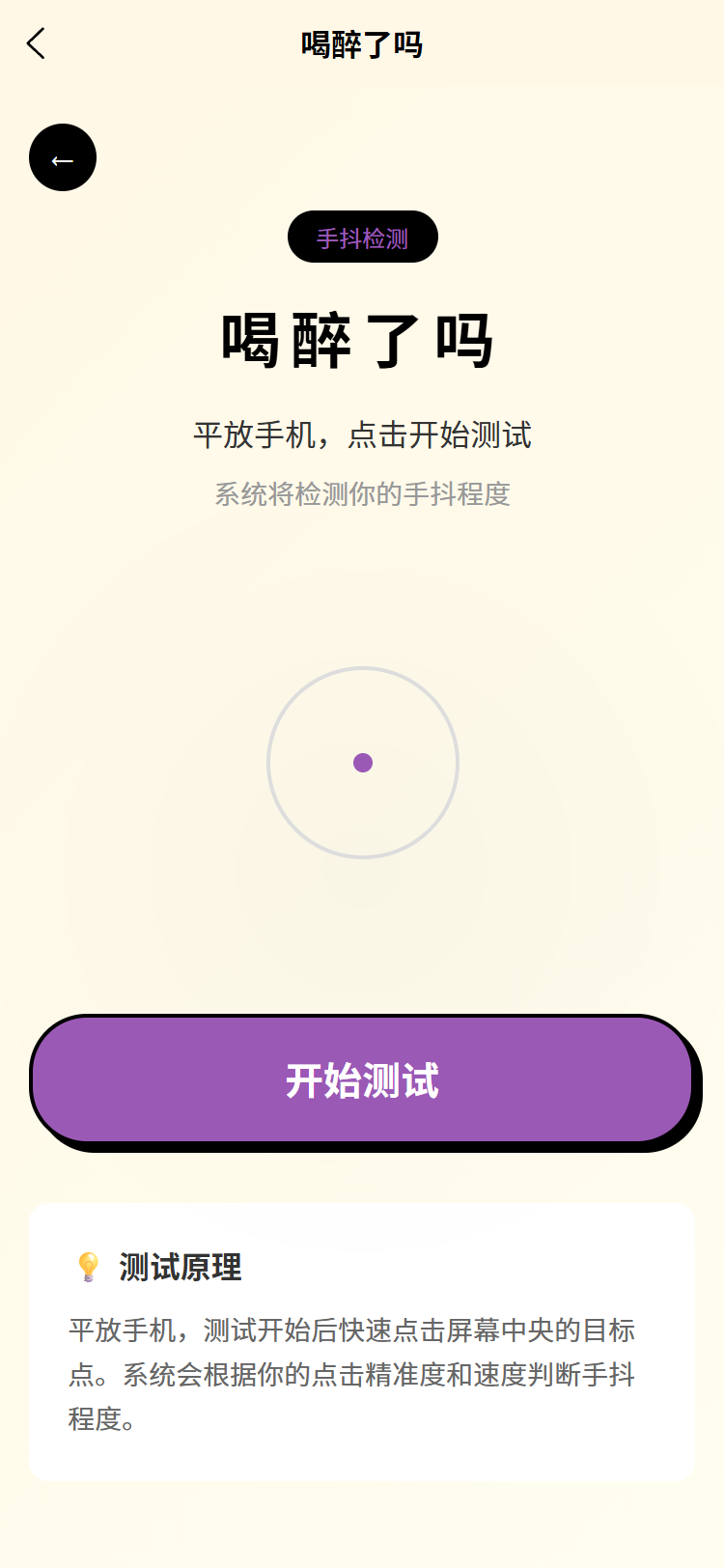Tap the left-pointing arrow inside the black circle
The image size is (724, 1568).
pyautogui.click(x=63, y=156)
